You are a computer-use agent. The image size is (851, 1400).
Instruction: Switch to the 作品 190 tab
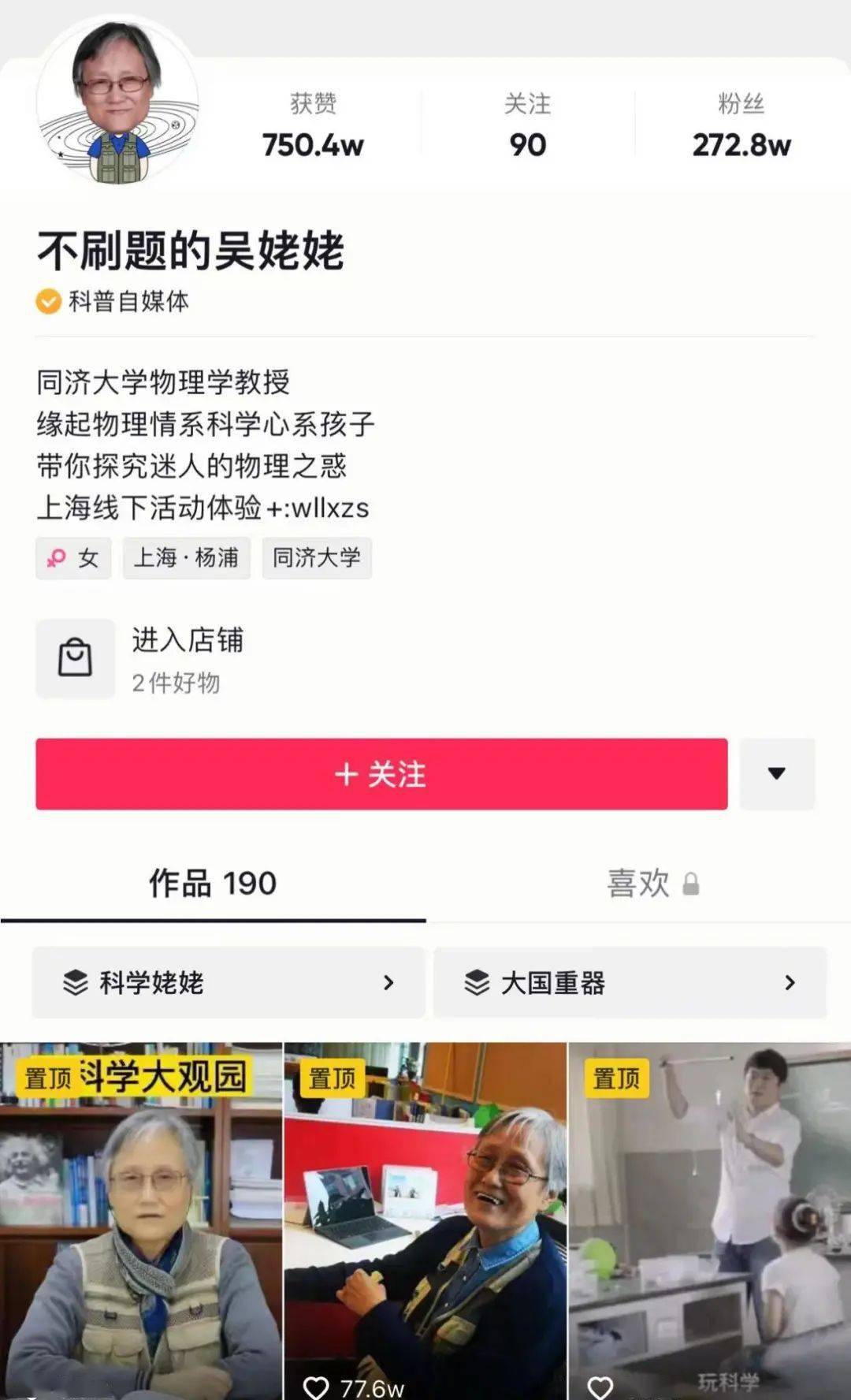tap(213, 884)
